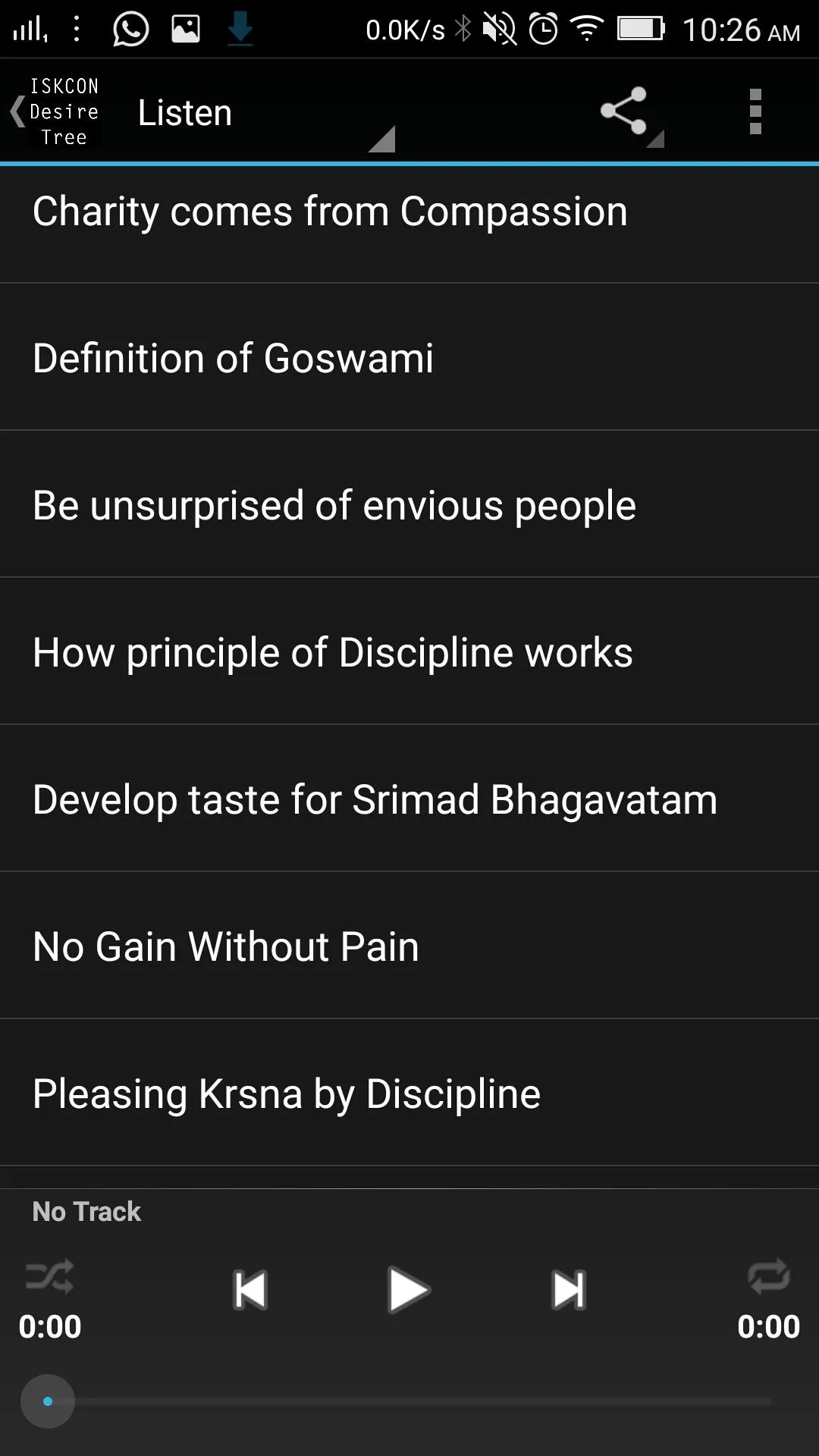
Task: Toggle shuffle mode
Action: click(x=50, y=1276)
